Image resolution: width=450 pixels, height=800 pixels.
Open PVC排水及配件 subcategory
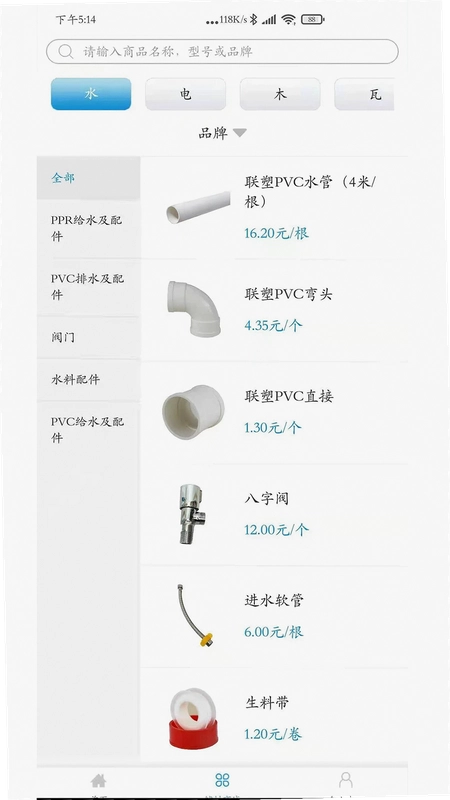pos(88,287)
